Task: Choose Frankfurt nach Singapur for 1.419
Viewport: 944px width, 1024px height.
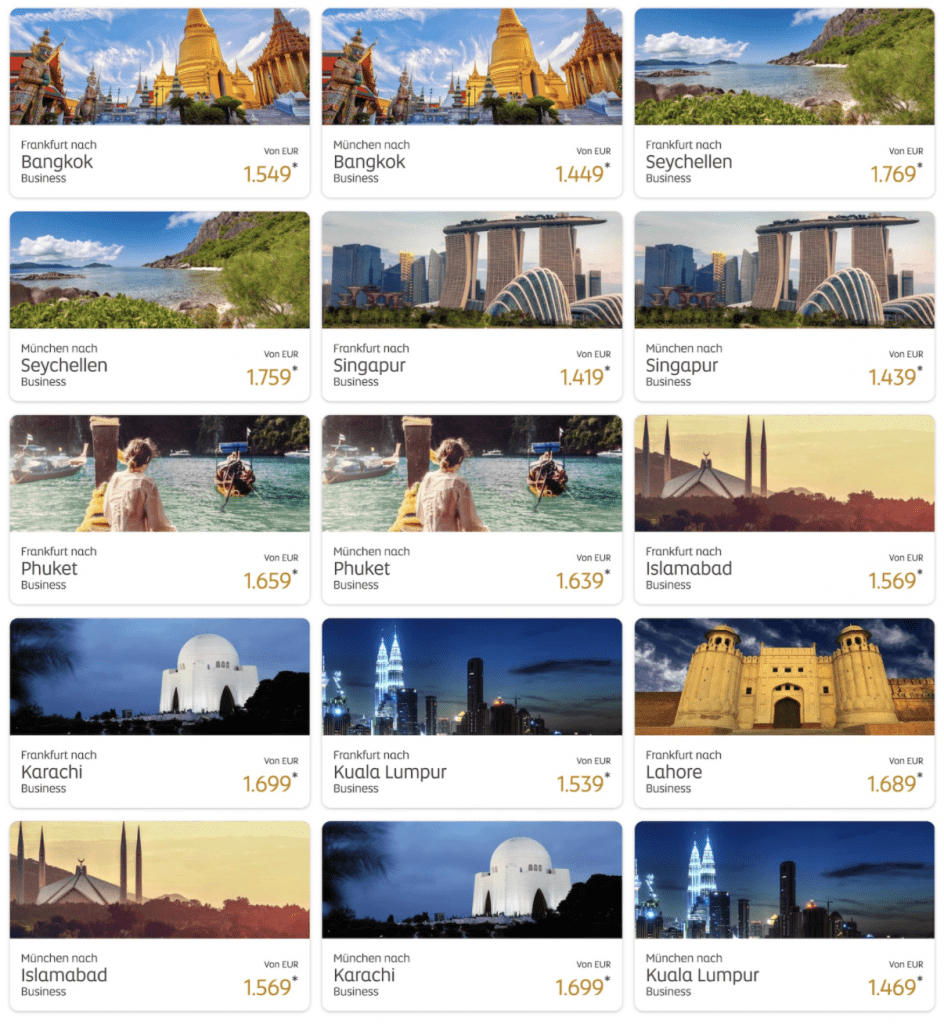Action: click(472, 306)
